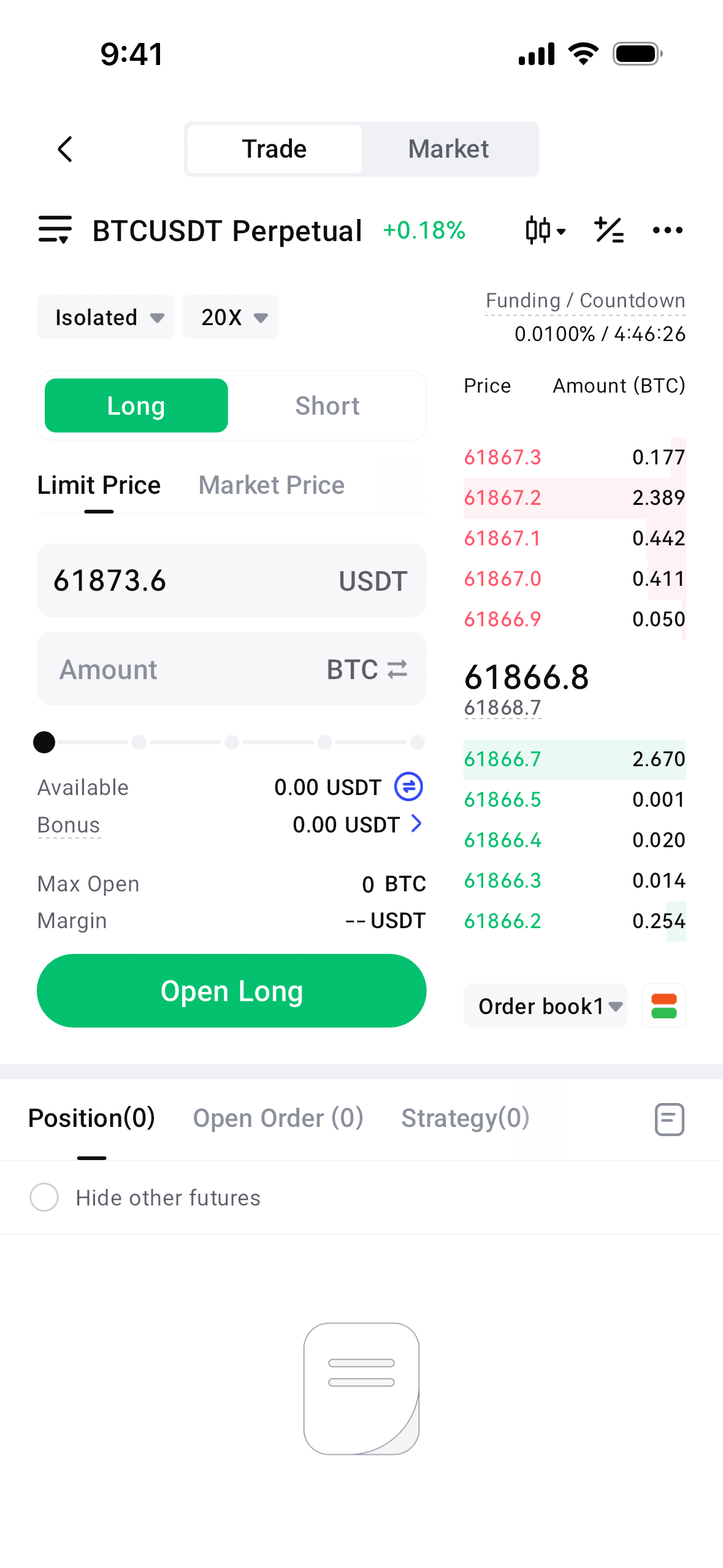Enter an amount in BTC
The width and height of the screenshot is (723, 1568).
[x=184, y=669]
